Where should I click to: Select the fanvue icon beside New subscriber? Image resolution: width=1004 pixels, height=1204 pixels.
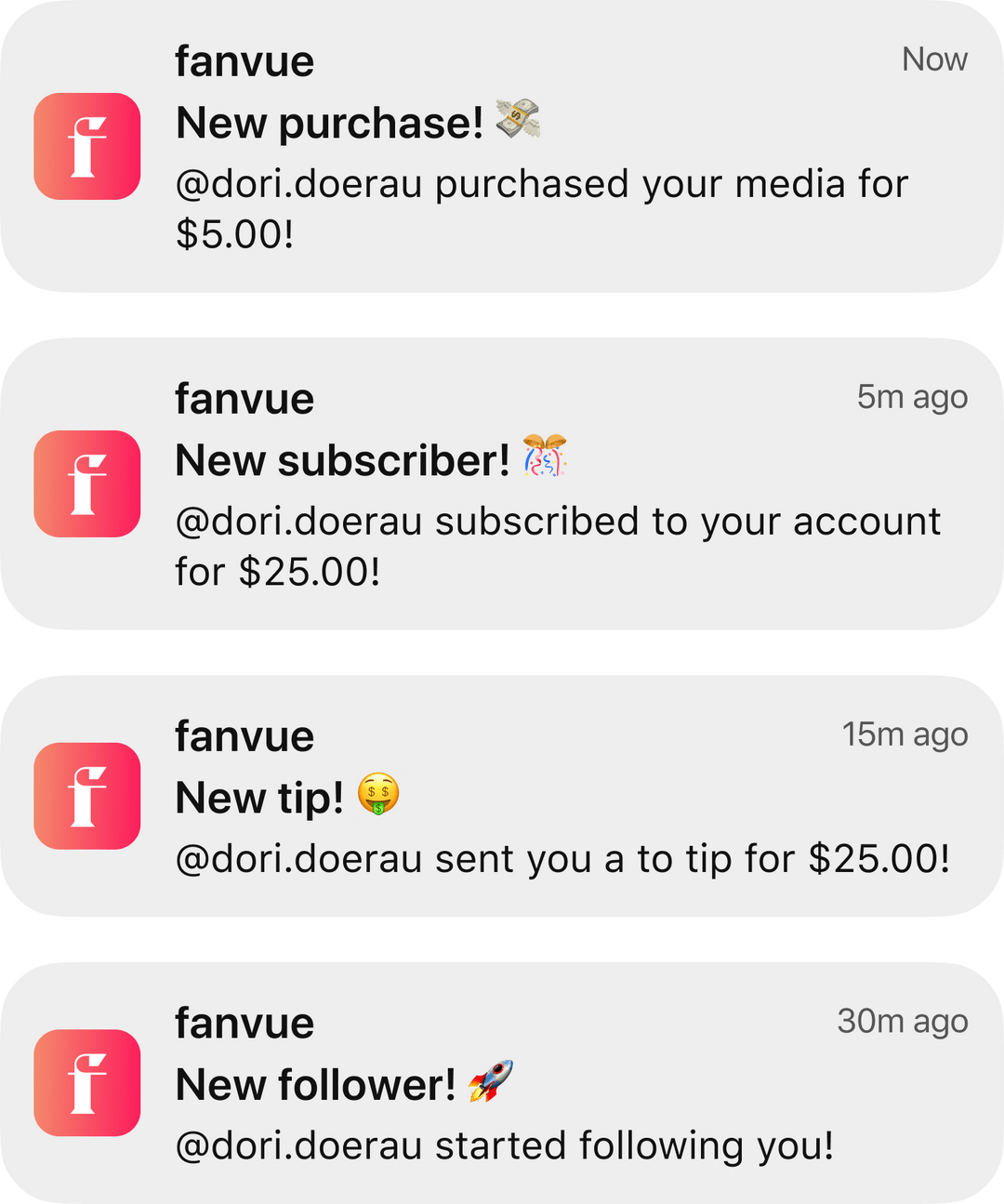(x=86, y=483)
